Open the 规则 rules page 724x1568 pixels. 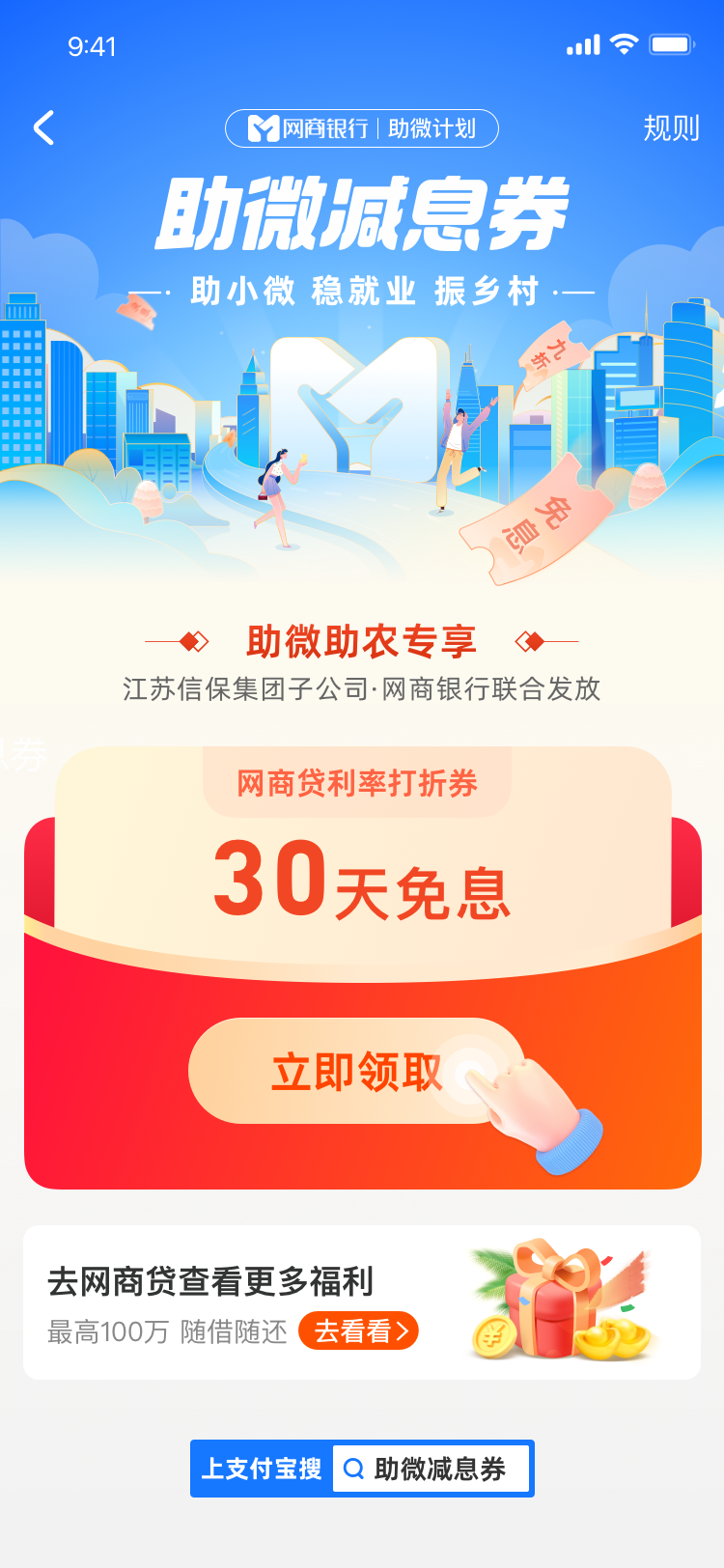671,127
